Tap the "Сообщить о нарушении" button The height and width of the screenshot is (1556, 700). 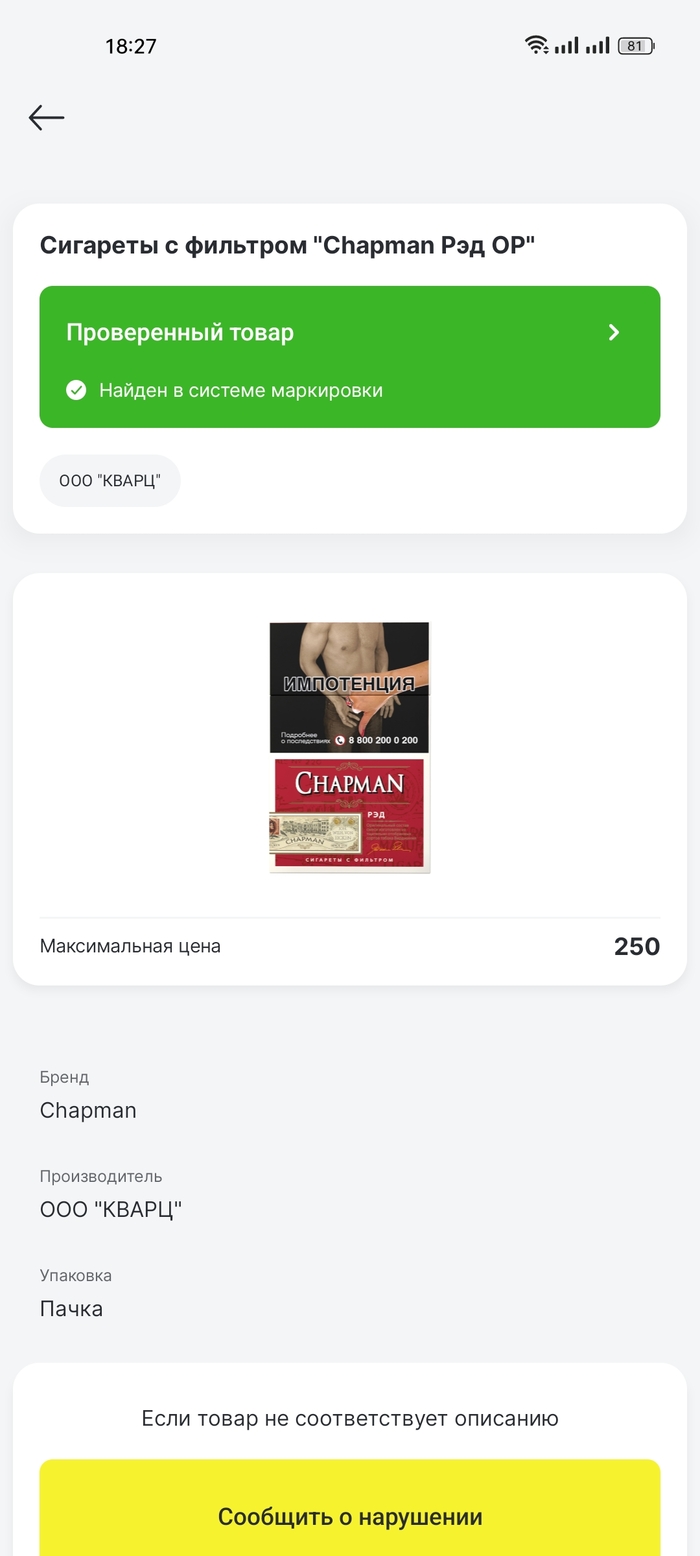[349, 1515]
